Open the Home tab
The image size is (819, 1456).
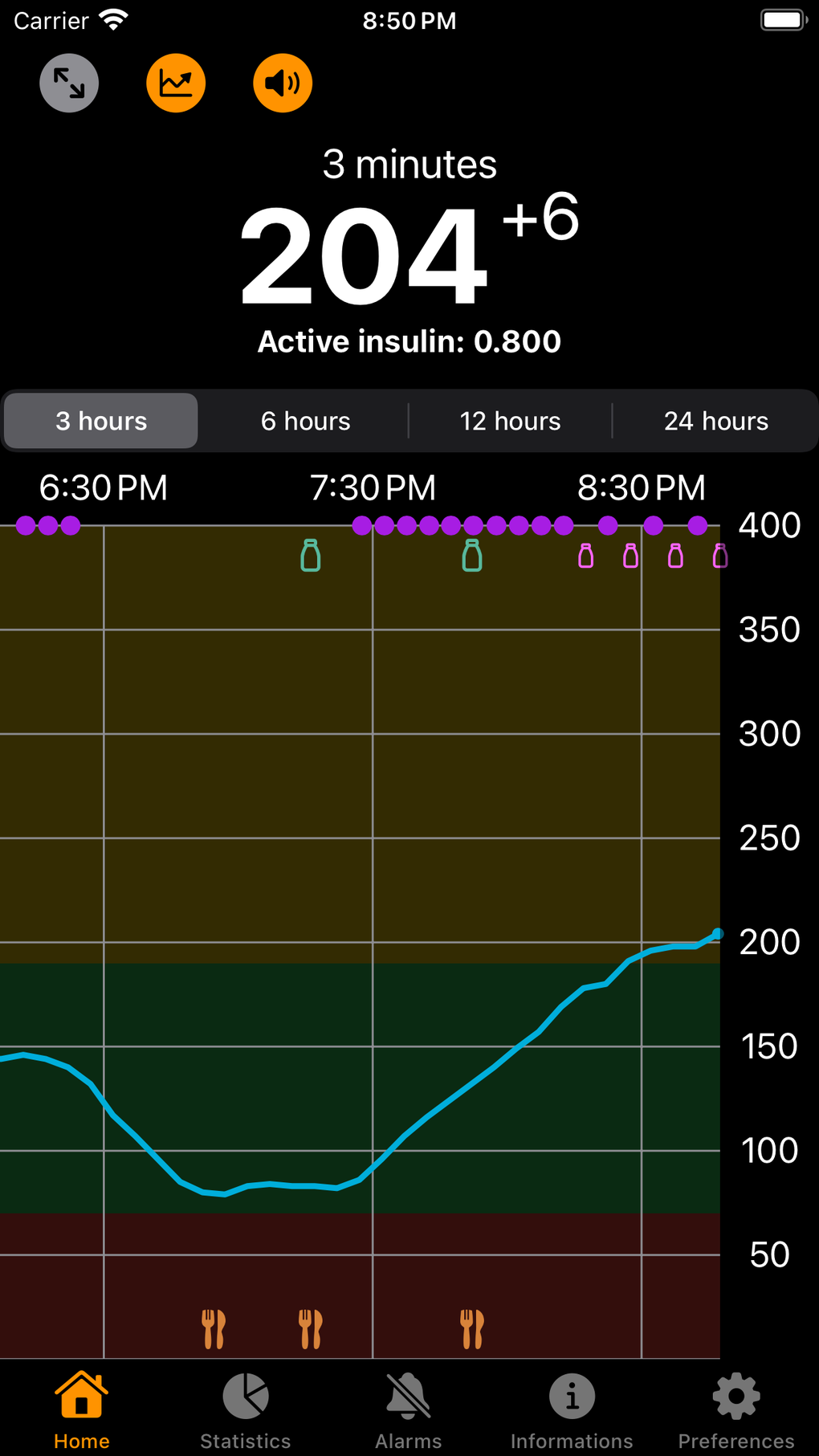coord(82,1410)
